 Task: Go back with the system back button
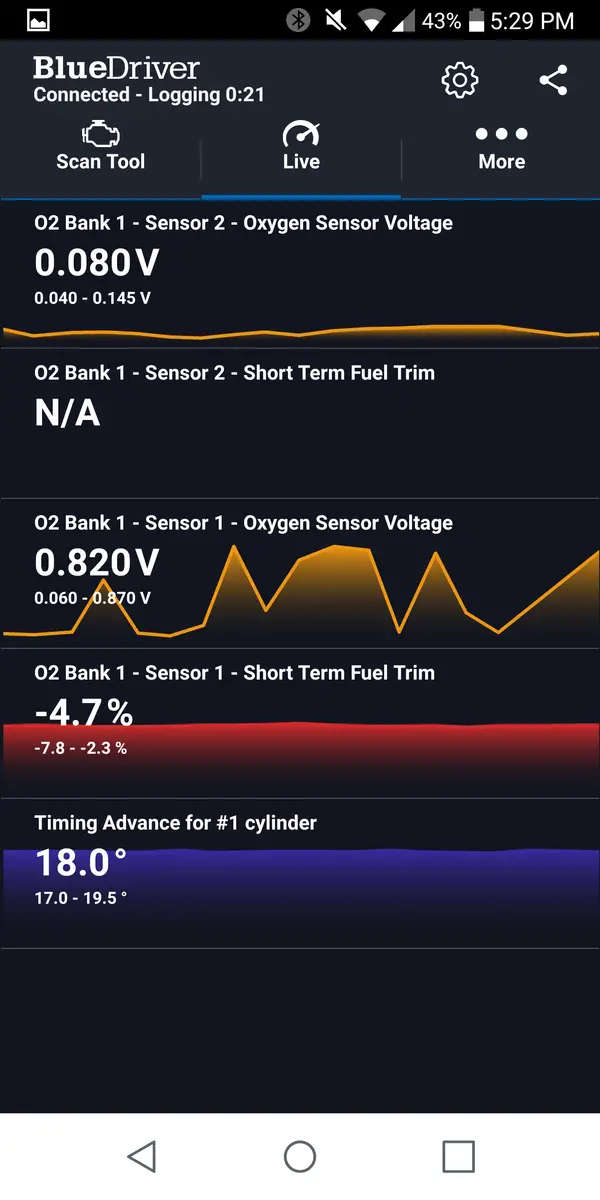point(142,1157)
